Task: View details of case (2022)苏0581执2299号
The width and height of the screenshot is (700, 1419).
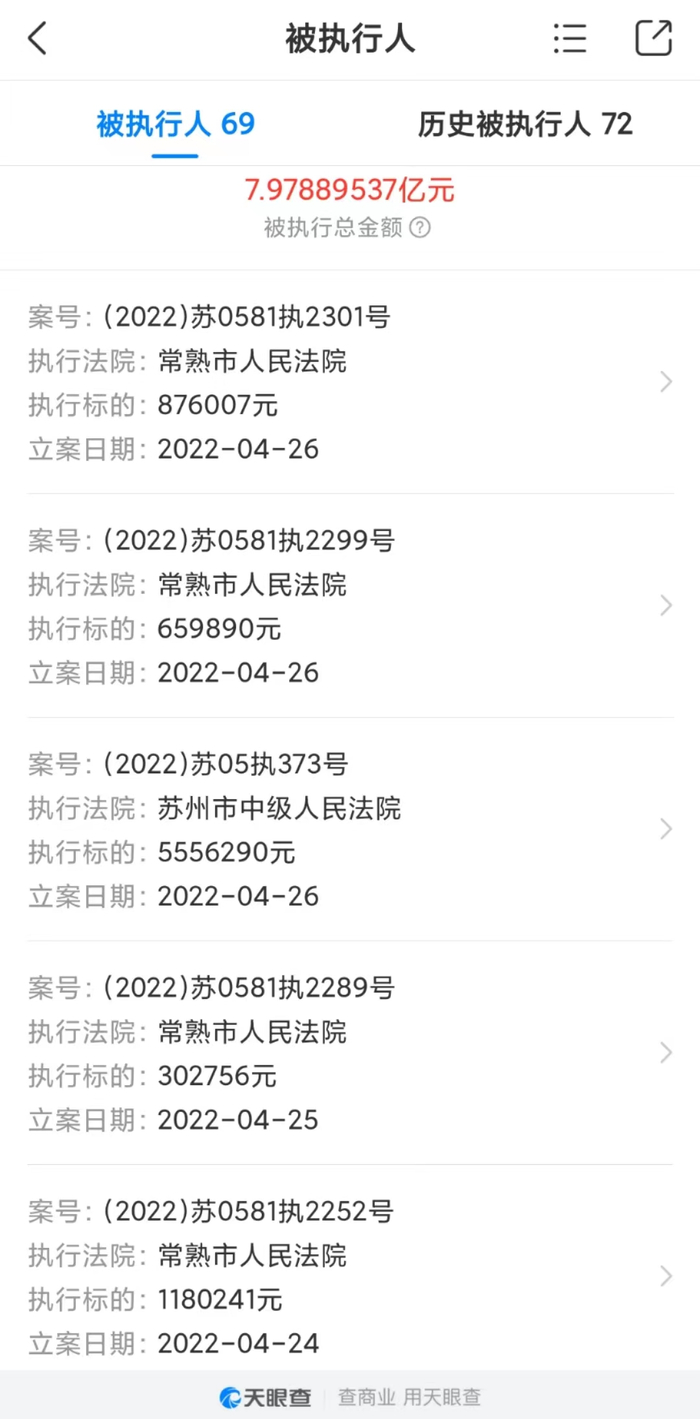Action: 350,605
